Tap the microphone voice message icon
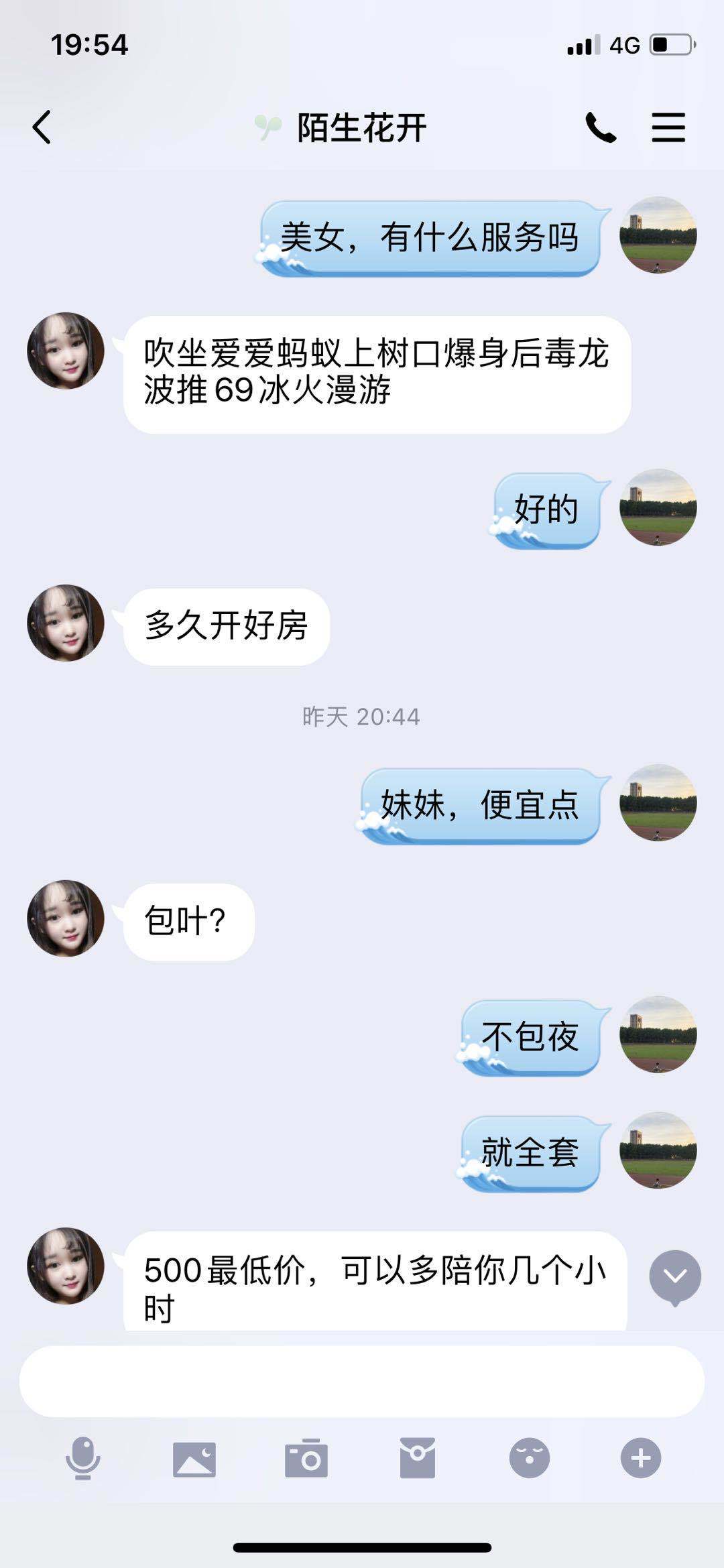The image size is (724, 1568). click(83, 1458)
